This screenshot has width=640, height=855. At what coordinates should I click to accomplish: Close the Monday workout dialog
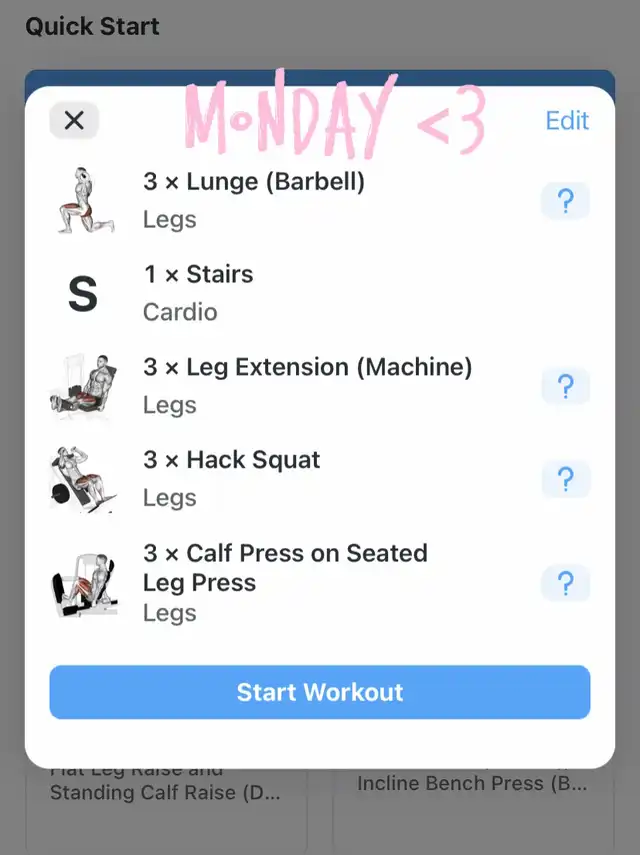coord(74,121)
